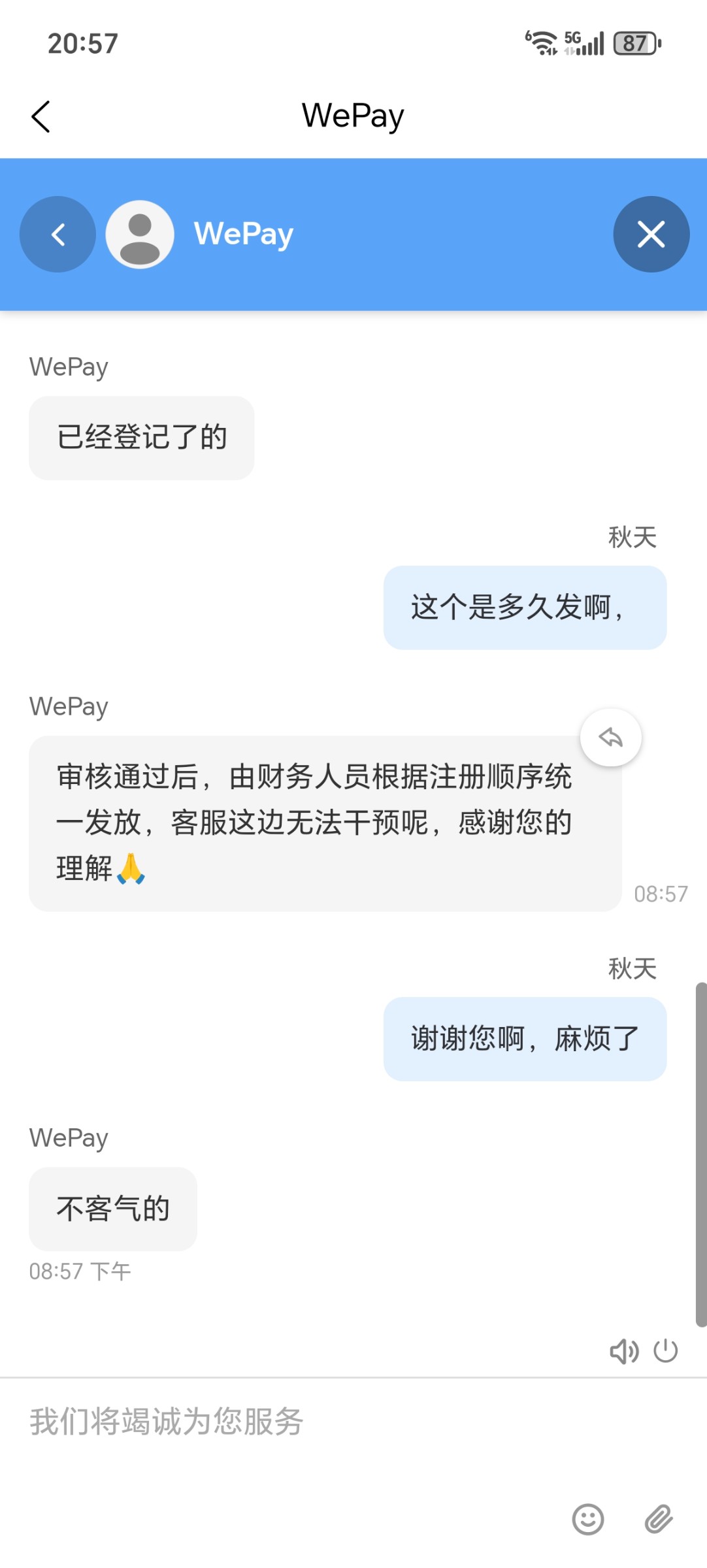Toggle the chat sound speaker icon

[x=623, y=1351]
